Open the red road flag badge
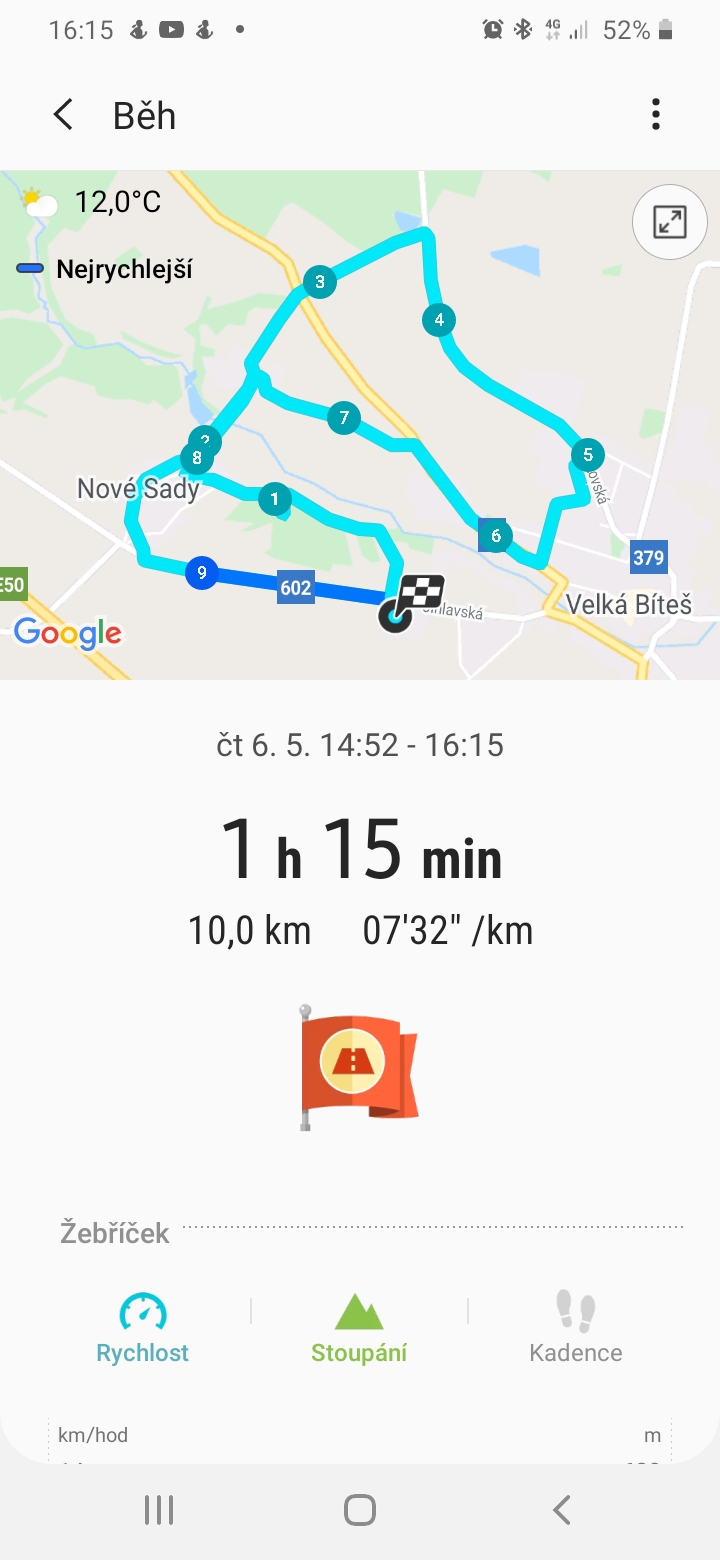Screen dimensions: 720x1560 click(359, 1068)
